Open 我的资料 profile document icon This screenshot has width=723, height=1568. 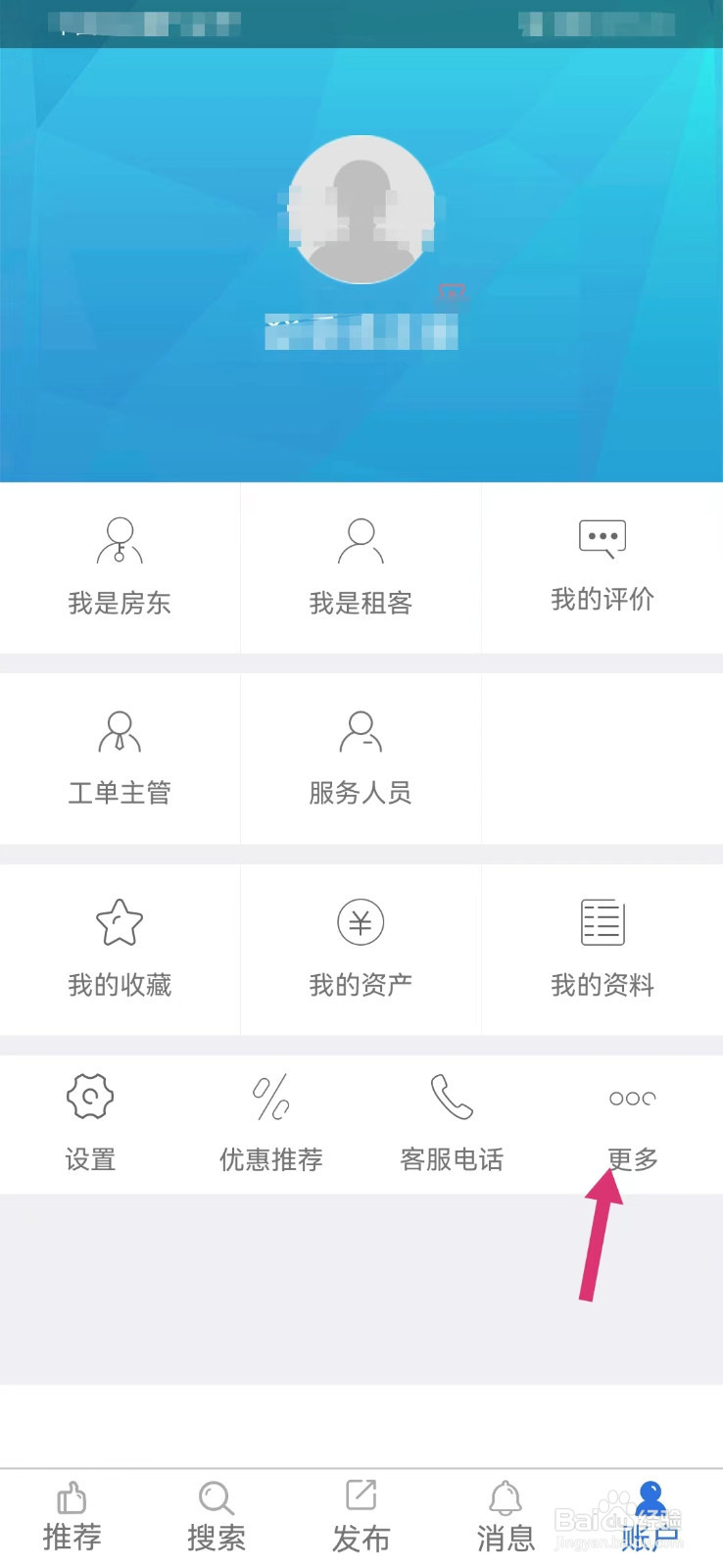point(601,949)
